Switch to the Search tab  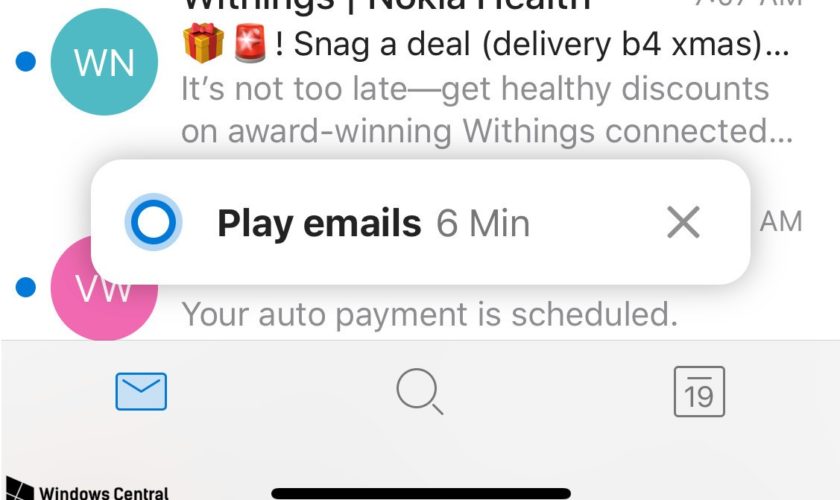click(x=419, y=392)
